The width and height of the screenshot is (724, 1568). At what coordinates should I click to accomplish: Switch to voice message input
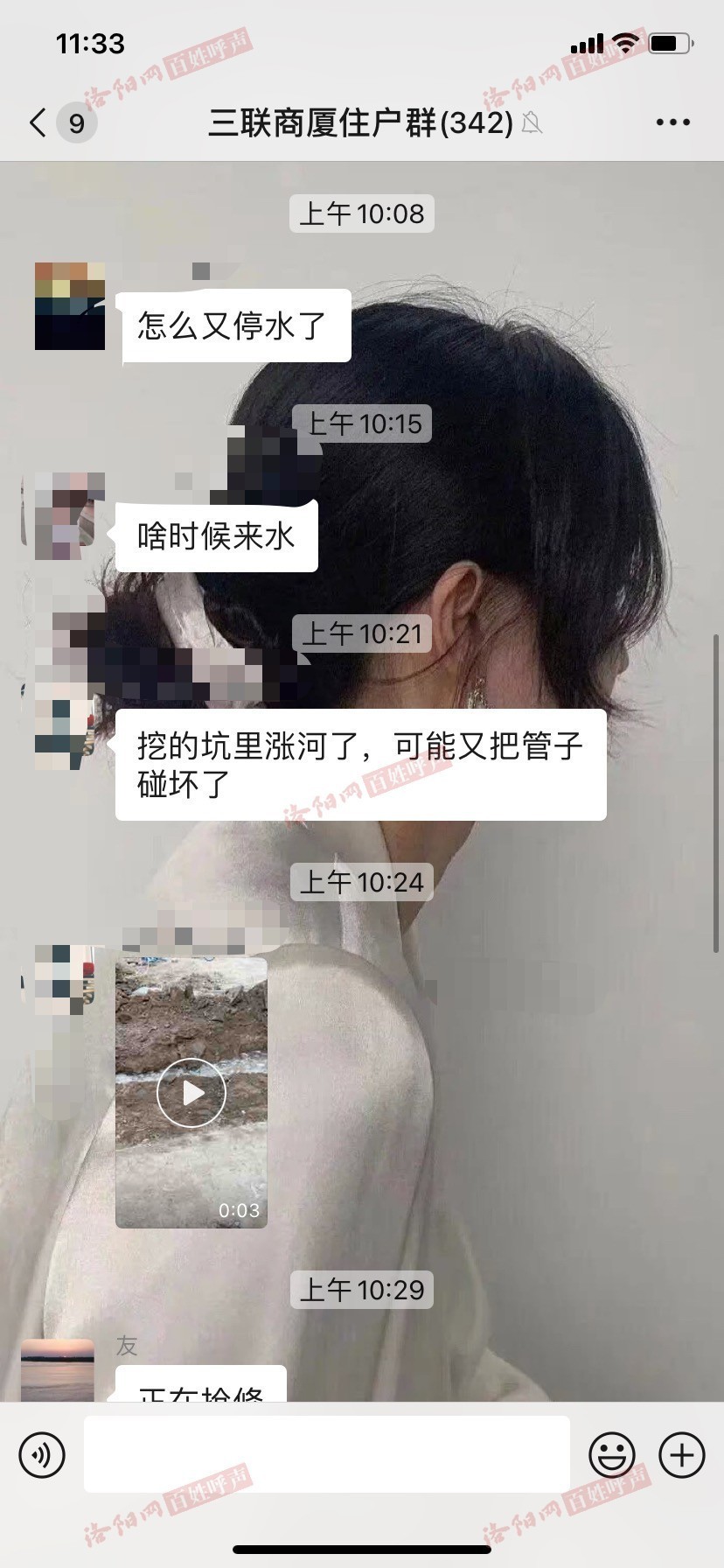pyautogui.click(x=42, y=1454)
